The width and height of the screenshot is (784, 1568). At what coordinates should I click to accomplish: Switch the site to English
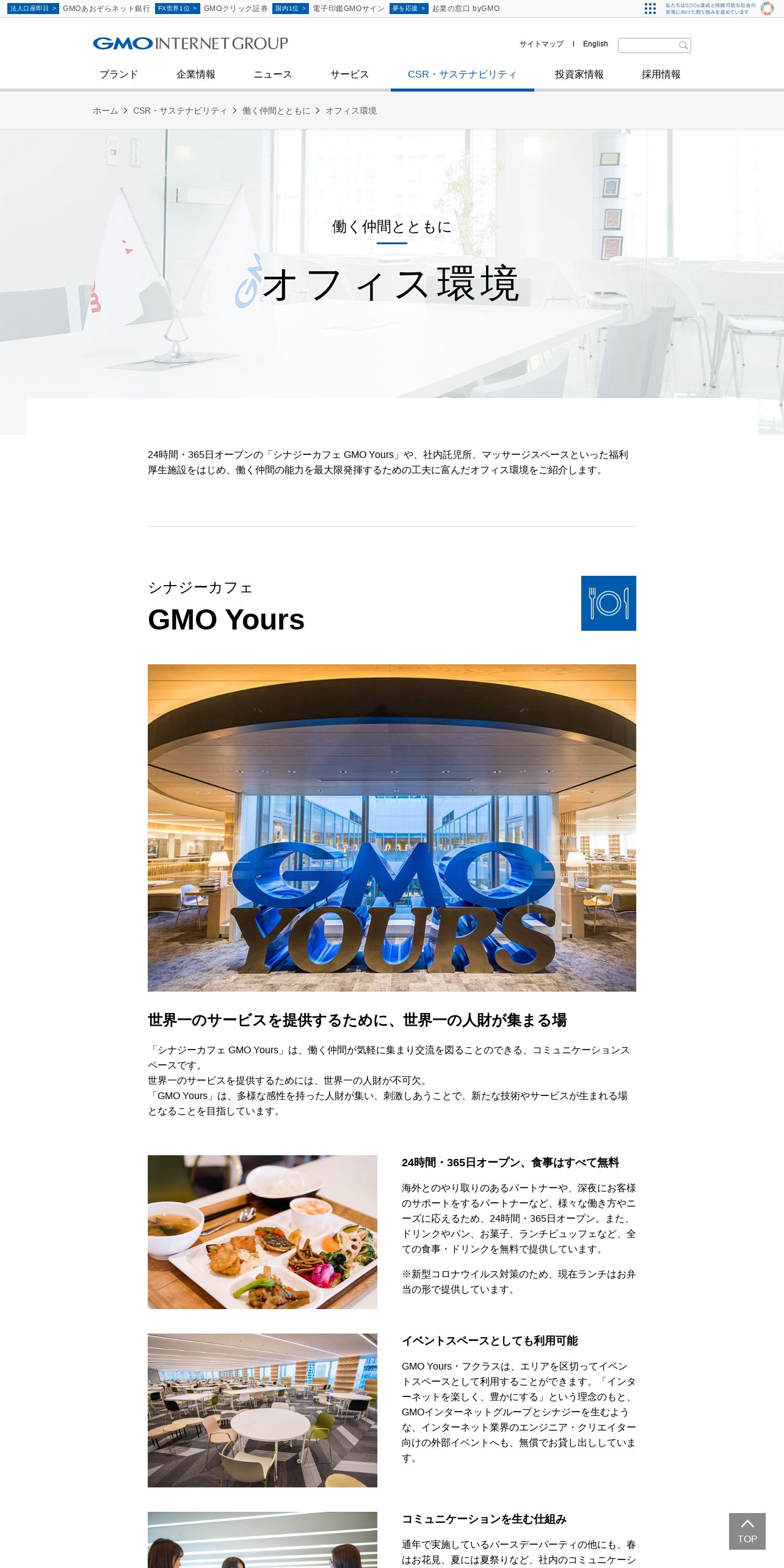click(x=595, y=44)
